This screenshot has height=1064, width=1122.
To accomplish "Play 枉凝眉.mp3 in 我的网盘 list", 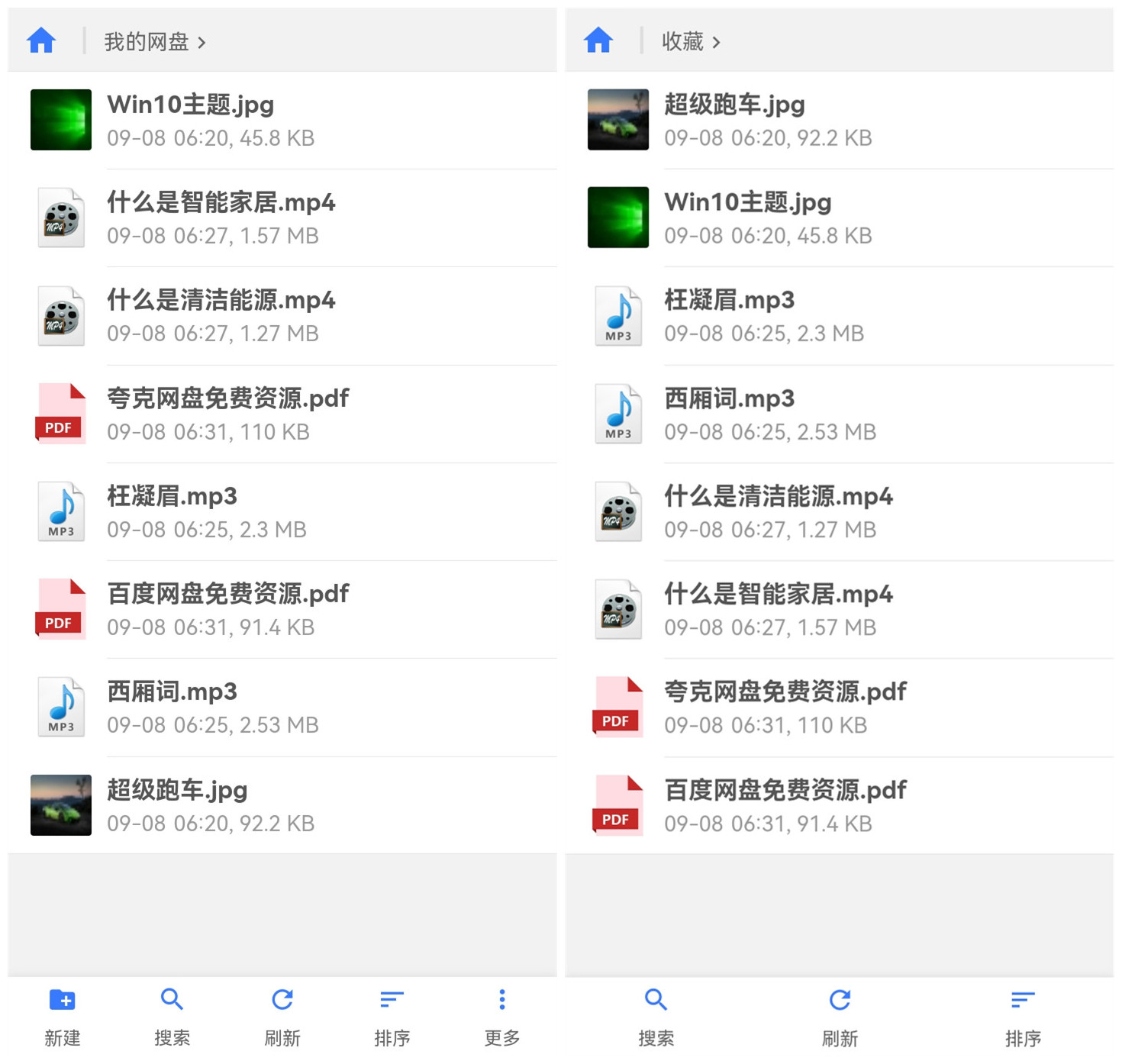I will click(x=282, y=511).
